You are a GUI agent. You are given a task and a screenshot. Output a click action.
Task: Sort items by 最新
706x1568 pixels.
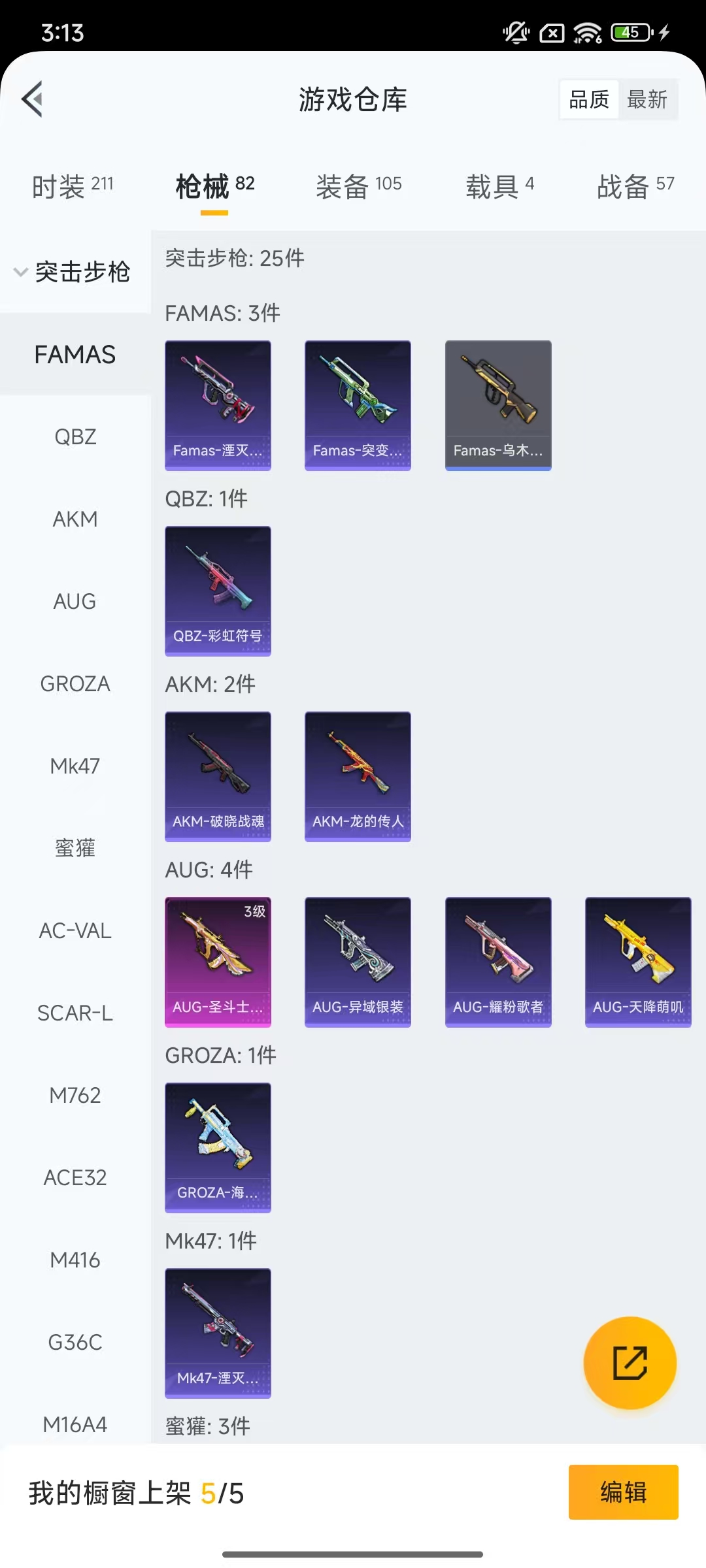(647, 99)
